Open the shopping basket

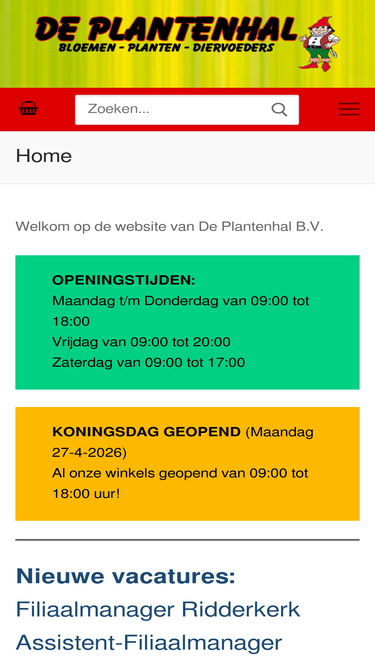click(x=28, y=109)
